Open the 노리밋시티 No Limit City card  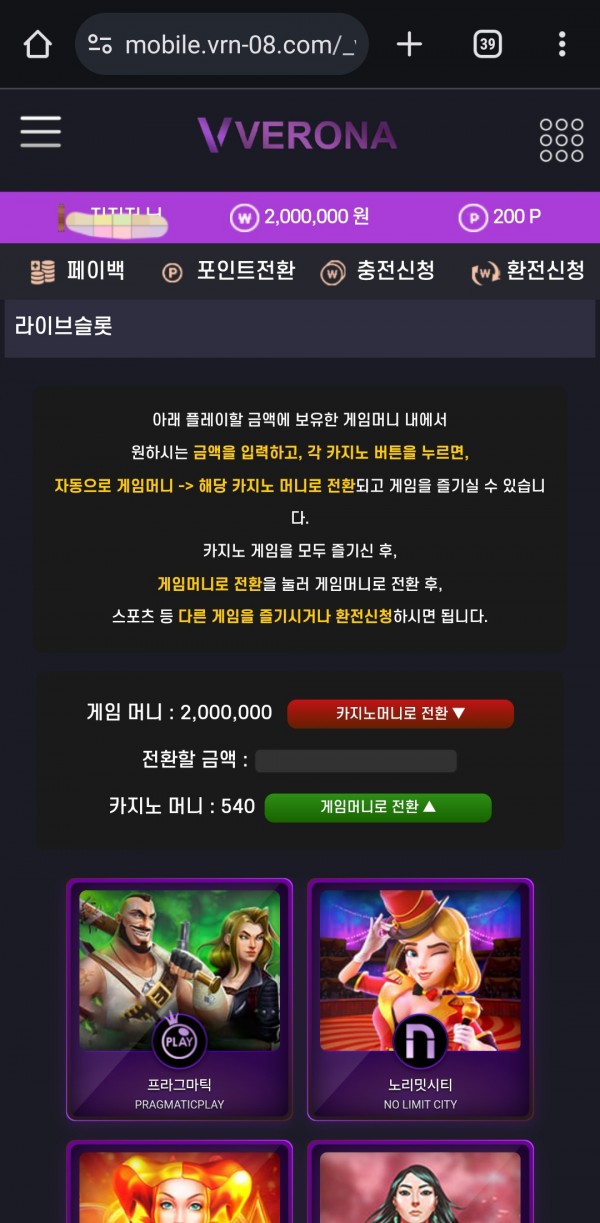coord(420,998)
